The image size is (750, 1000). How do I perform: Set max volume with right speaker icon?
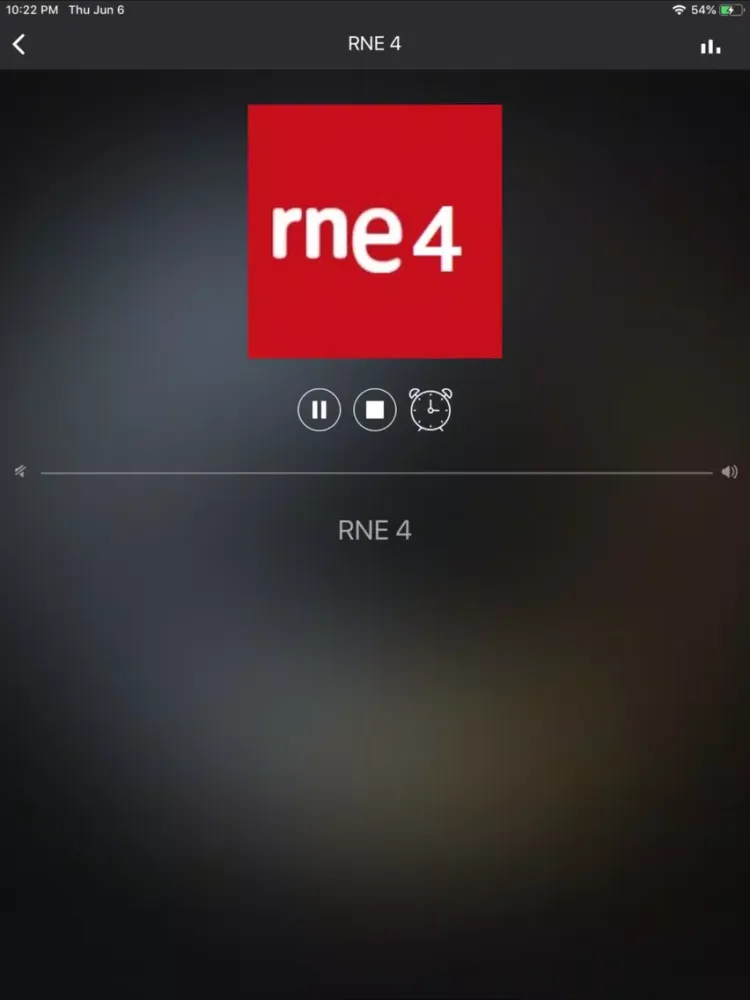729,472
